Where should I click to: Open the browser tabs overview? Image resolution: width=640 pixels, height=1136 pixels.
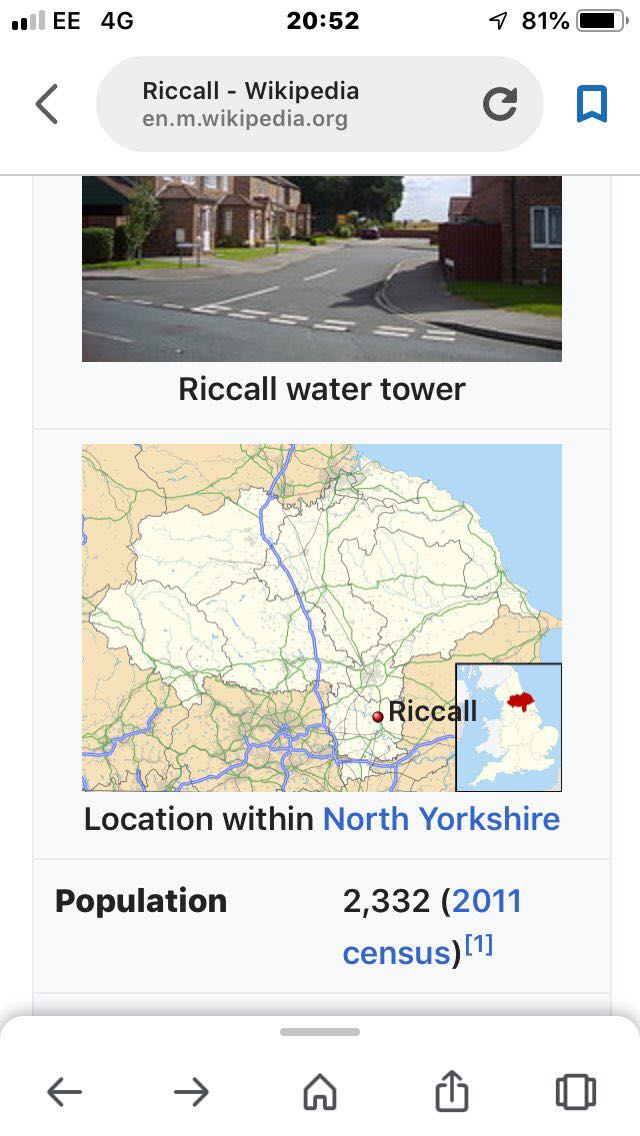(x=575, y=1092)
